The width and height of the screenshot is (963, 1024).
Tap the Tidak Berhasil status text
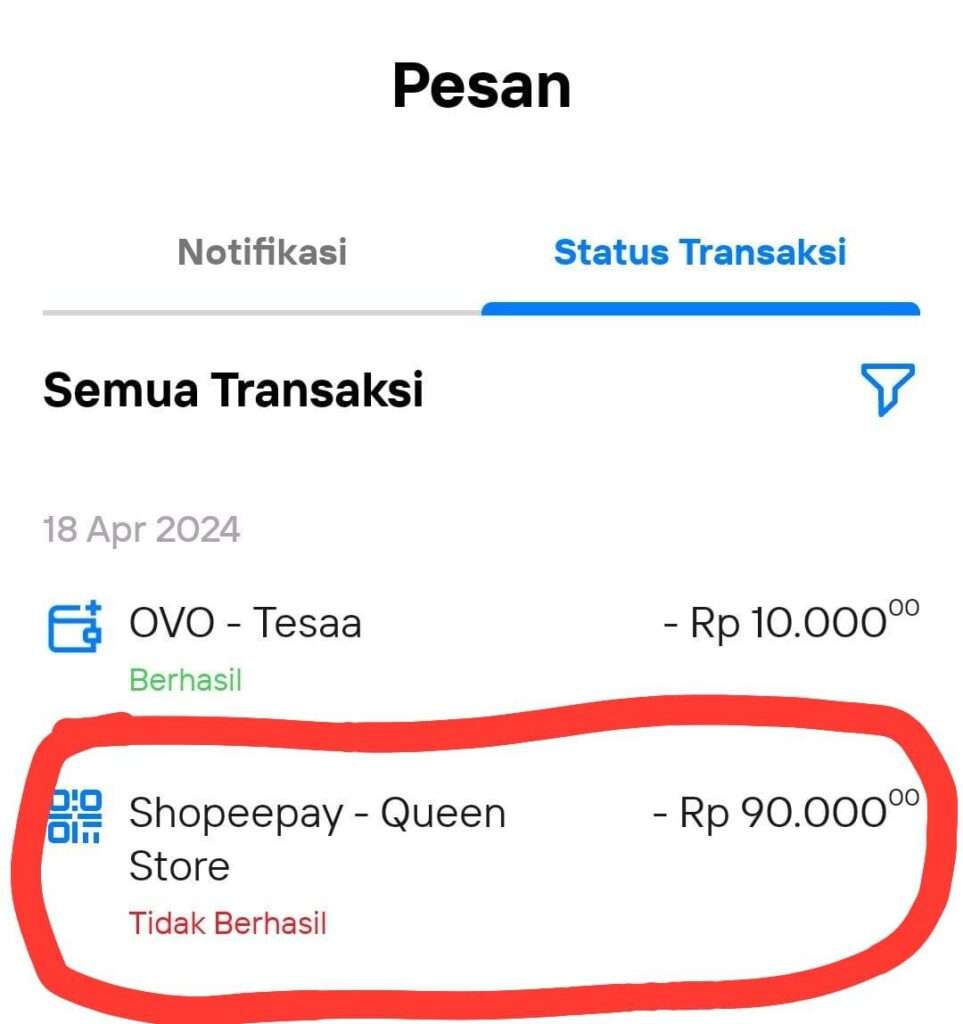(x=228, y=925)
